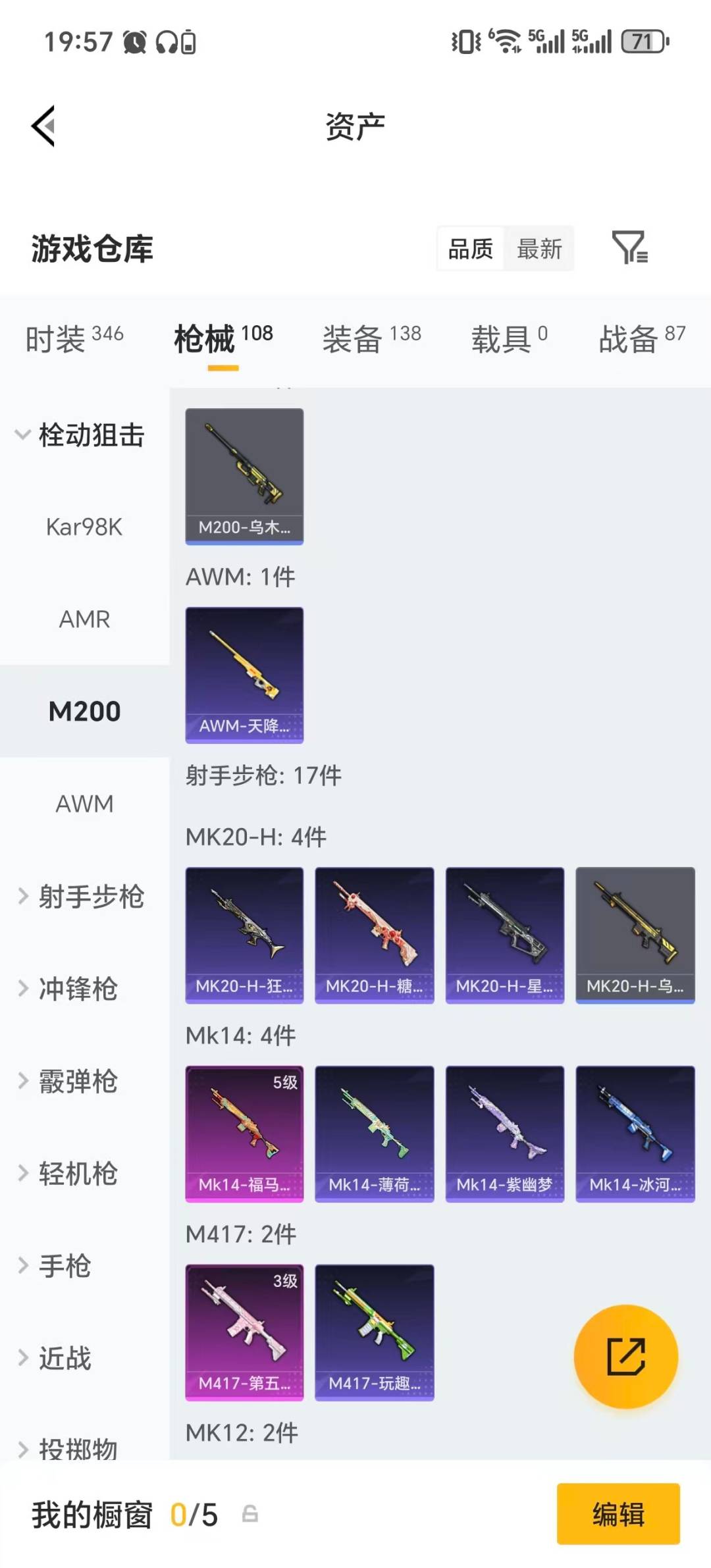Switch sorting to 最新
711x1568 pixels.
pos(539,249)
